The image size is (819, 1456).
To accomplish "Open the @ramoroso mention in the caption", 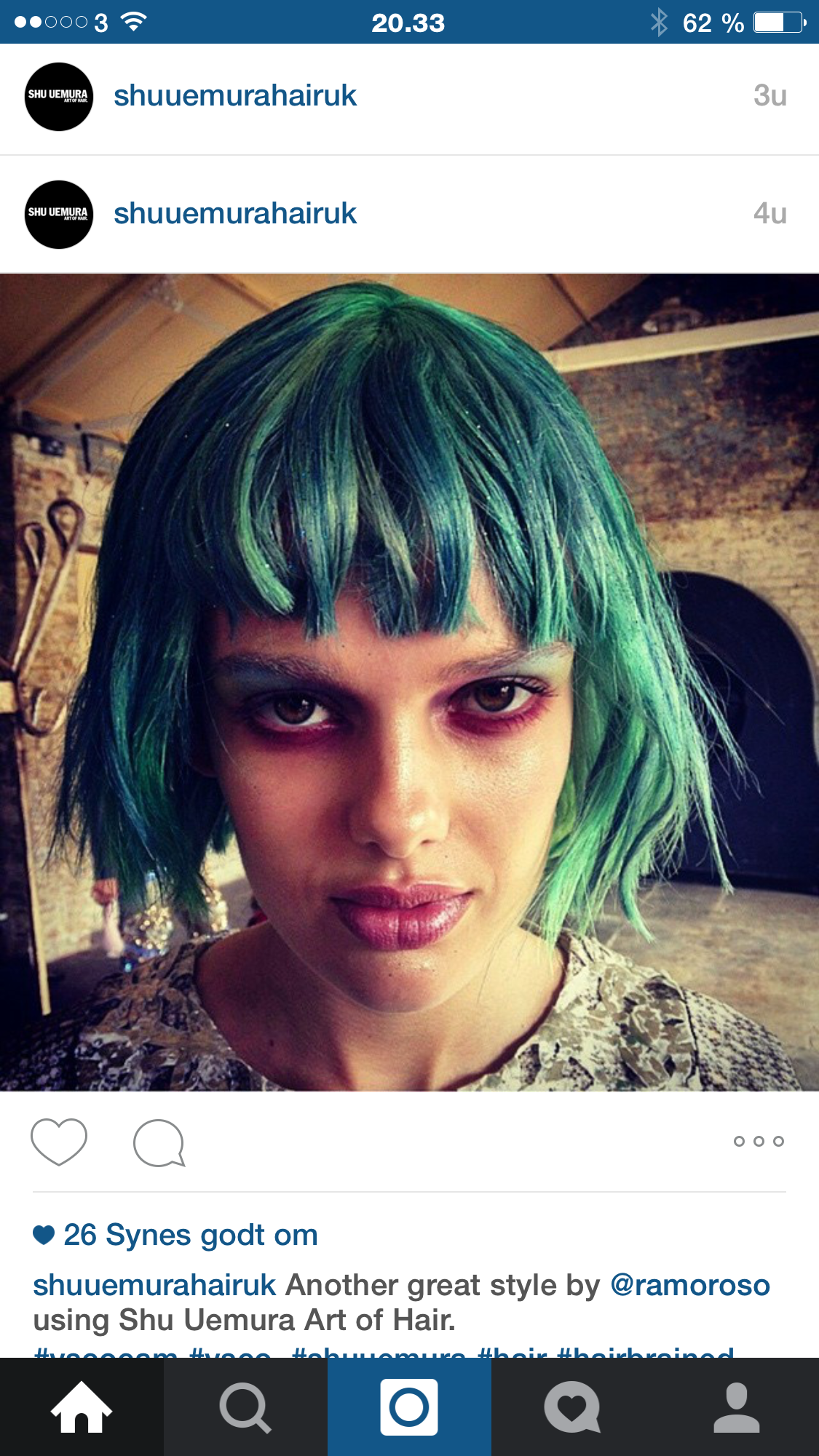I will pos(690,1285).
